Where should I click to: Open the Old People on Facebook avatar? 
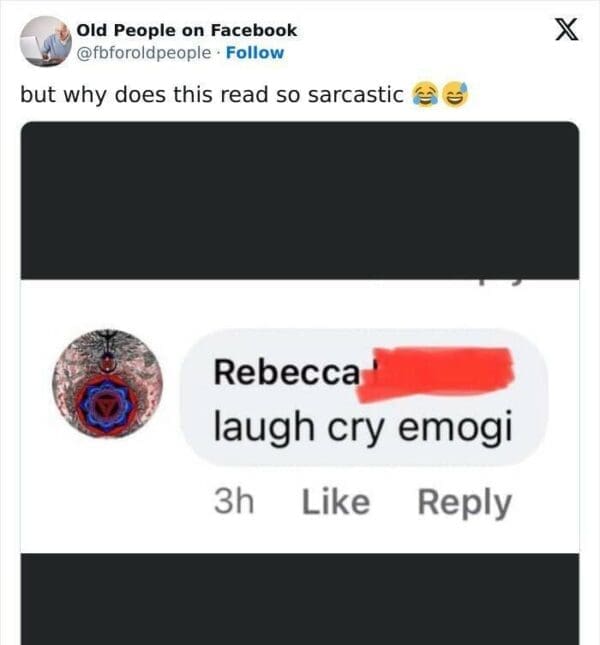tap(45, 41)
